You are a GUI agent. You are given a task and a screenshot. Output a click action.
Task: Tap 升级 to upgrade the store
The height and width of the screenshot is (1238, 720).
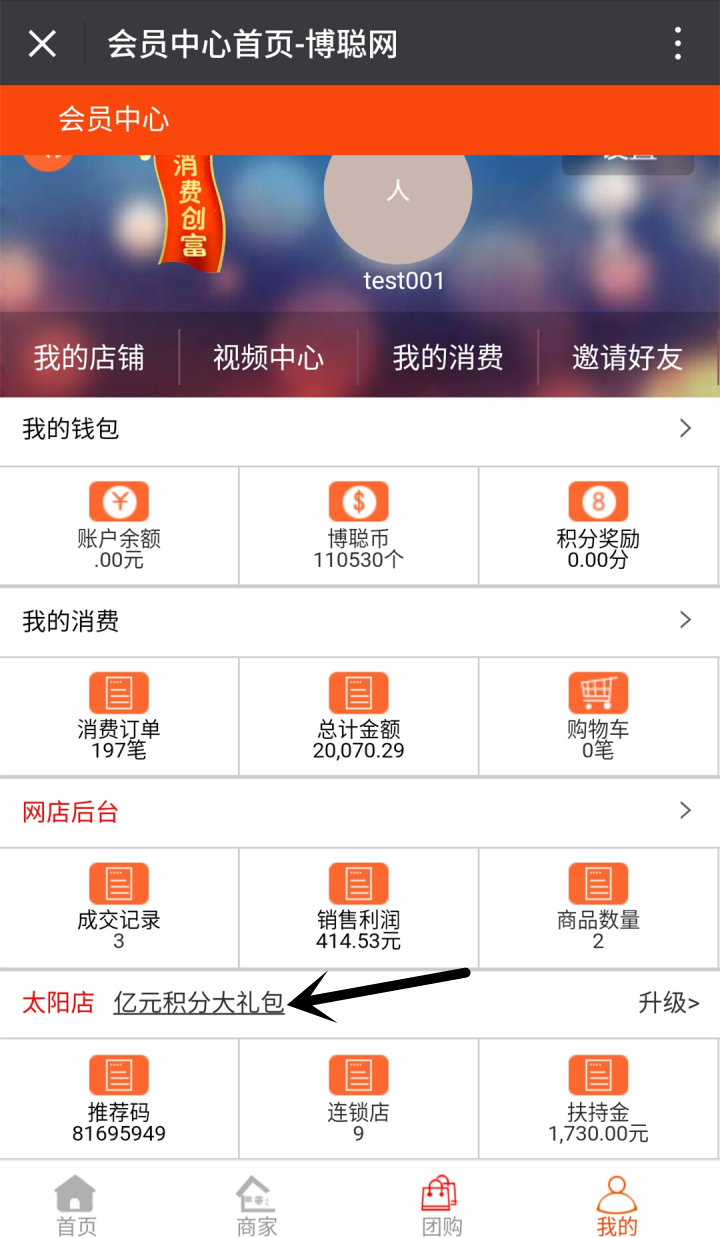[x=668, y=1003]
